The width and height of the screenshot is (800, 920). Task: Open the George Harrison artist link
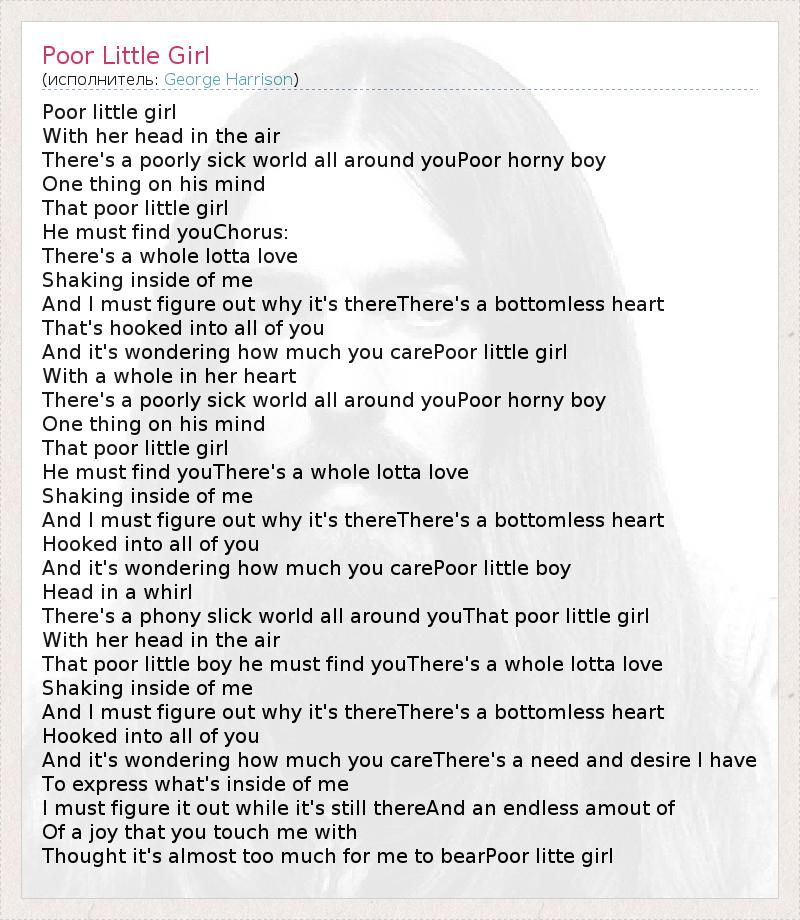pyautogui.click(x=228, y=79)
